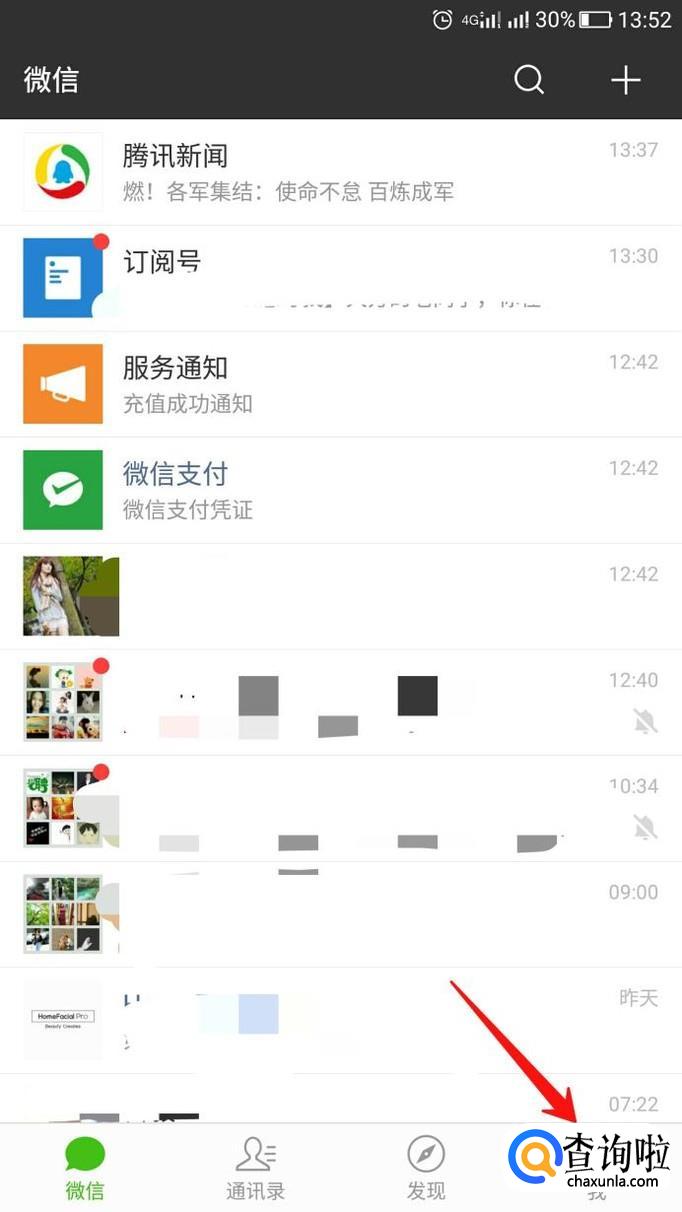Open the HomeFacial Pro chat from 昨天
Image resolution: width=682 pixels, height=1212 pixels.
(340, 1020)
